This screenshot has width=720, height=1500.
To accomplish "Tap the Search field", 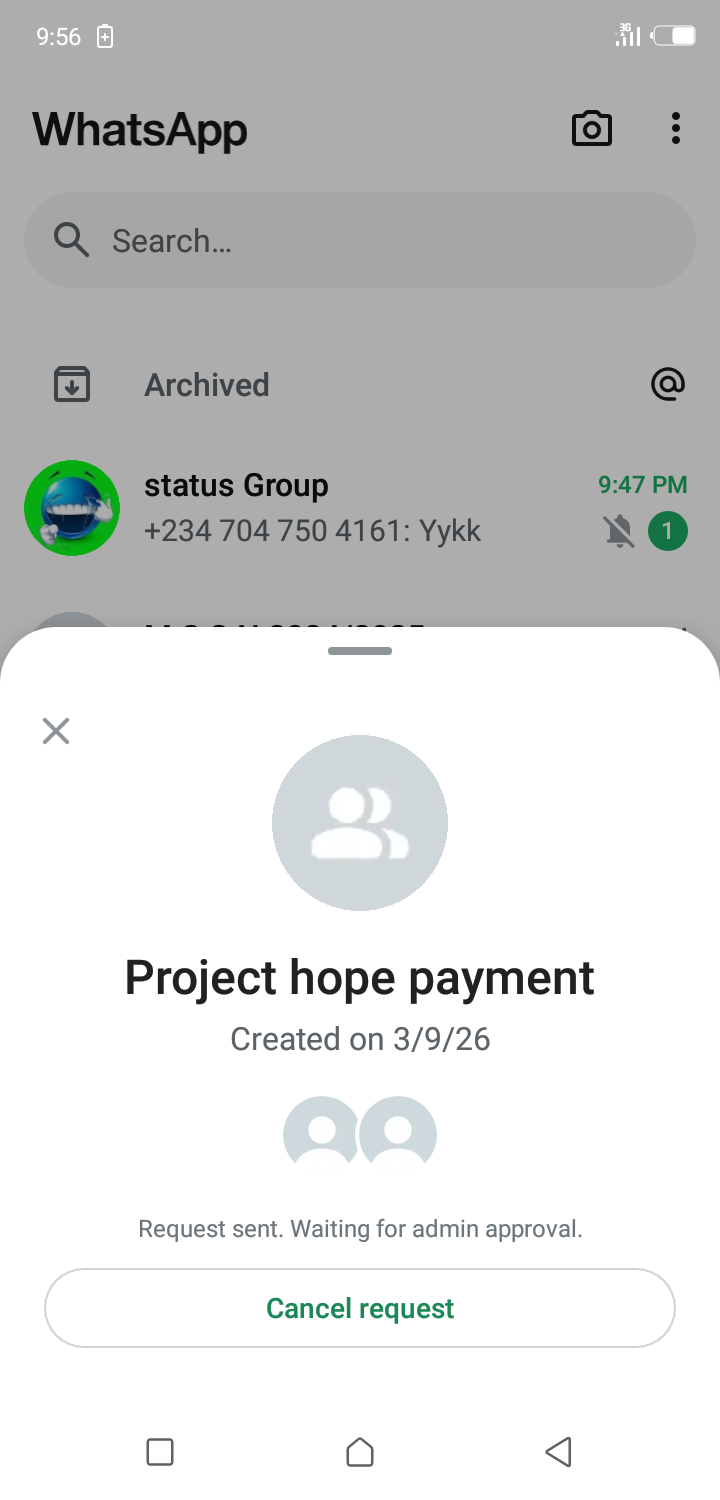I will [360, 241].
